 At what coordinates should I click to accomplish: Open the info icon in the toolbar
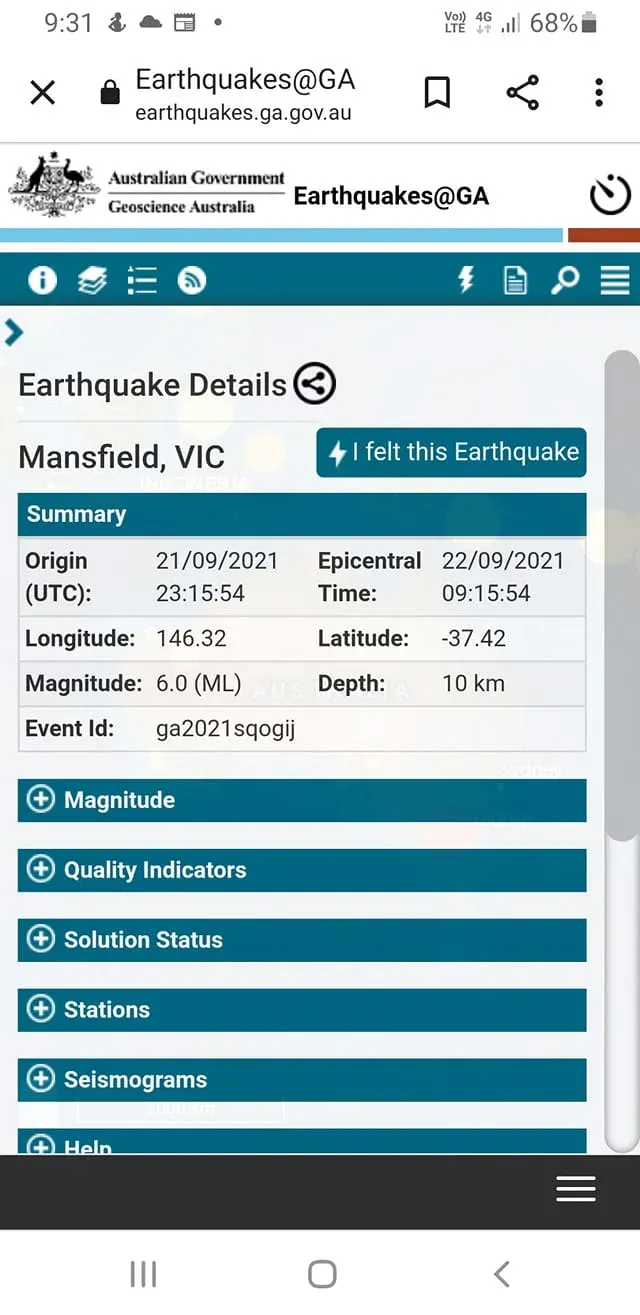[42, 280]
